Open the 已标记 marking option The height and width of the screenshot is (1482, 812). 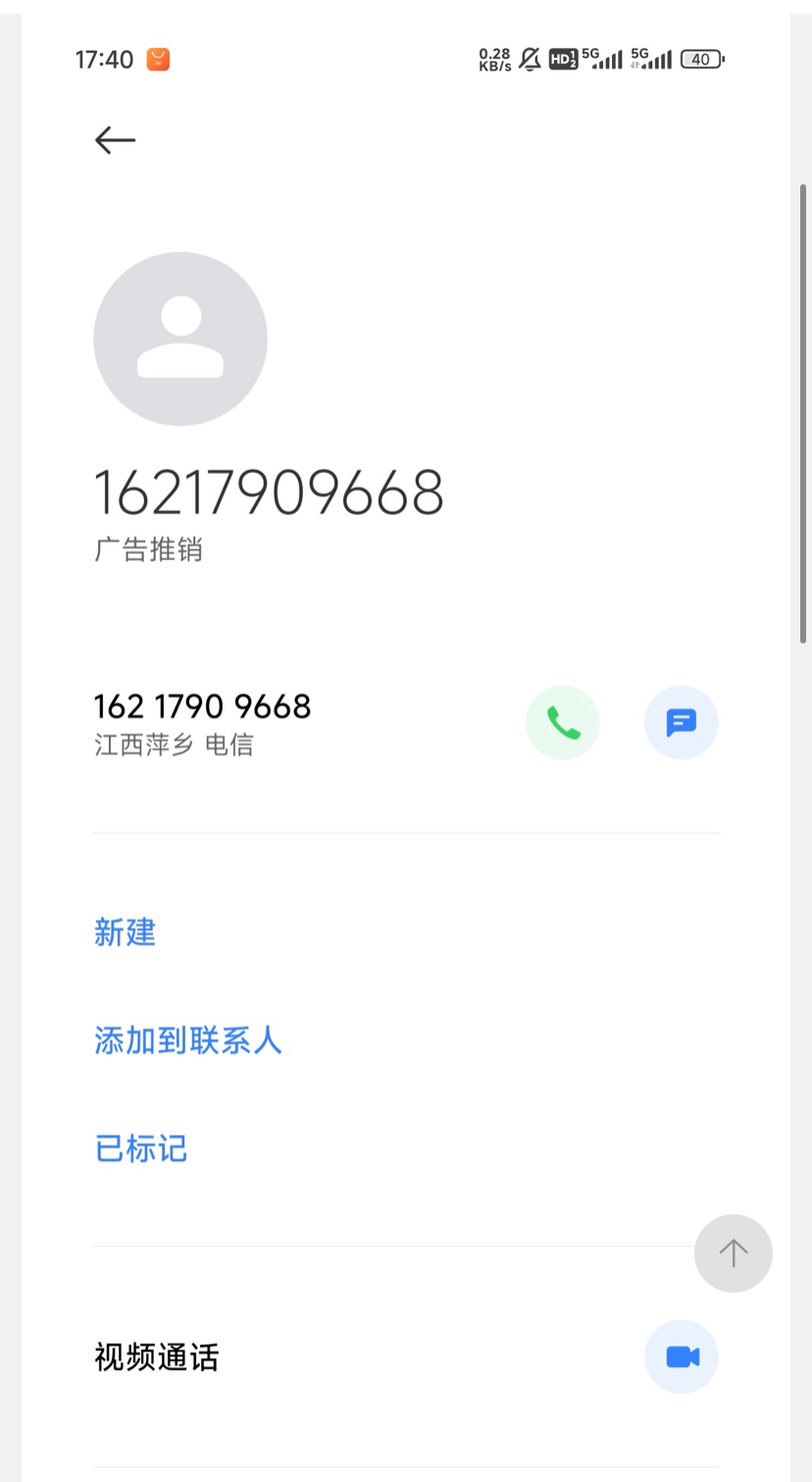[x=141, y=1148]
